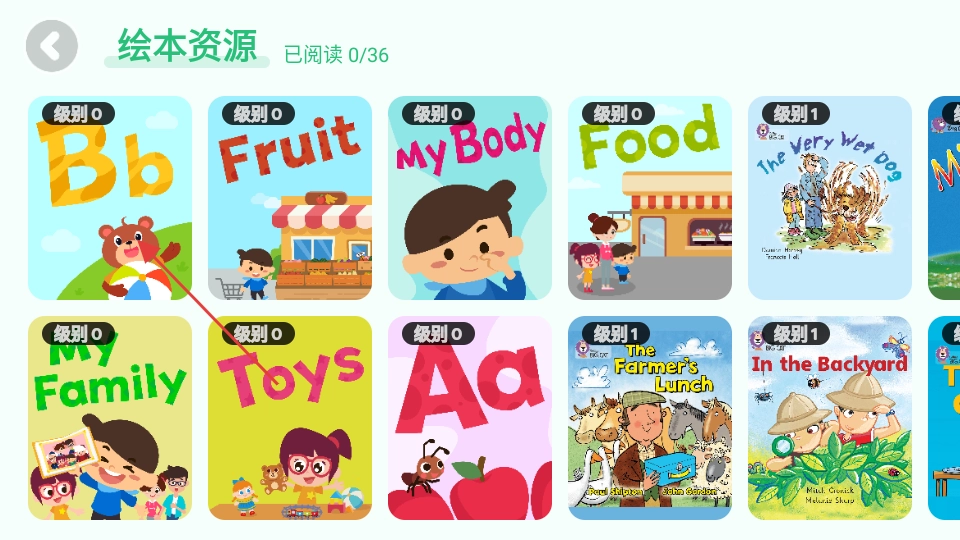Open the Fruit picture book

[290, 198]
